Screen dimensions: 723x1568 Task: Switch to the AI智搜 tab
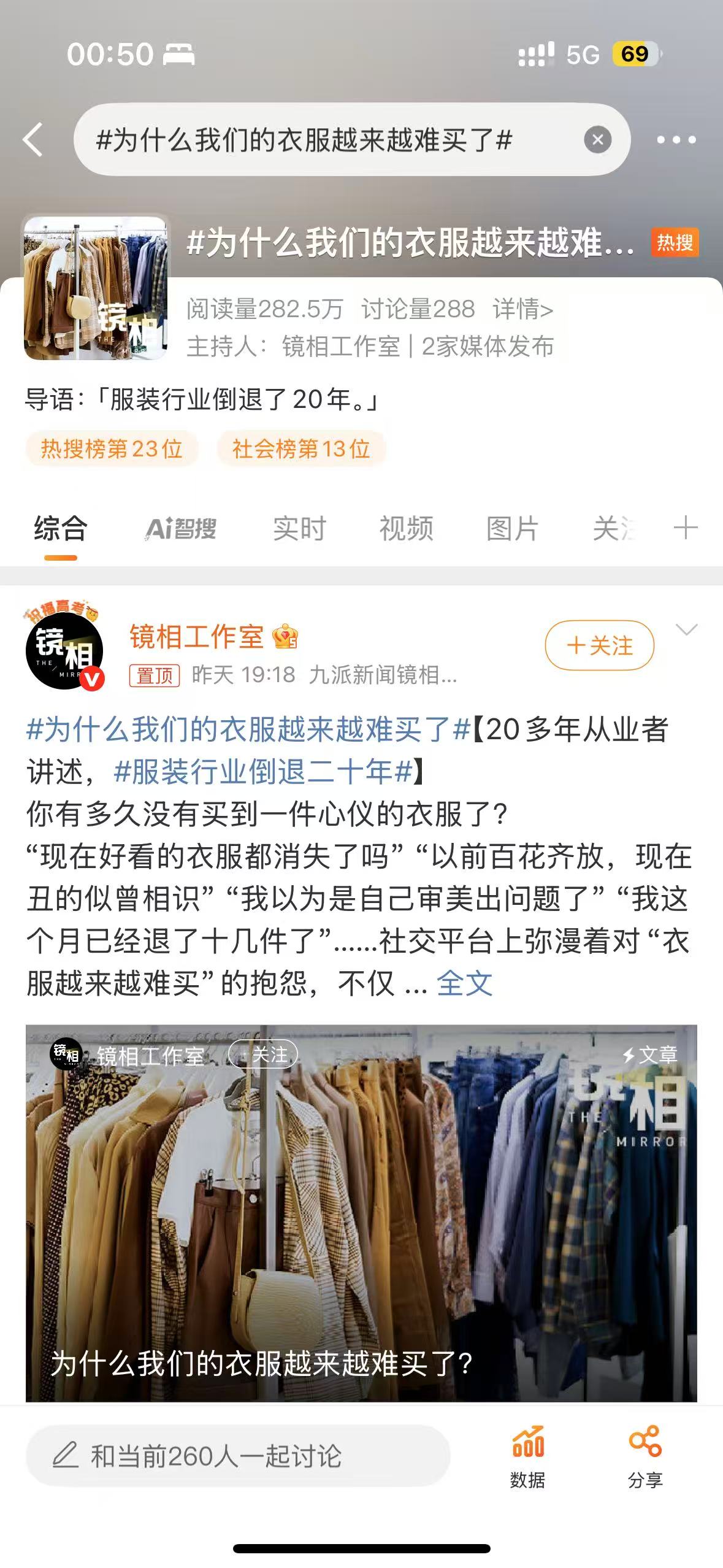coord(181,528)
